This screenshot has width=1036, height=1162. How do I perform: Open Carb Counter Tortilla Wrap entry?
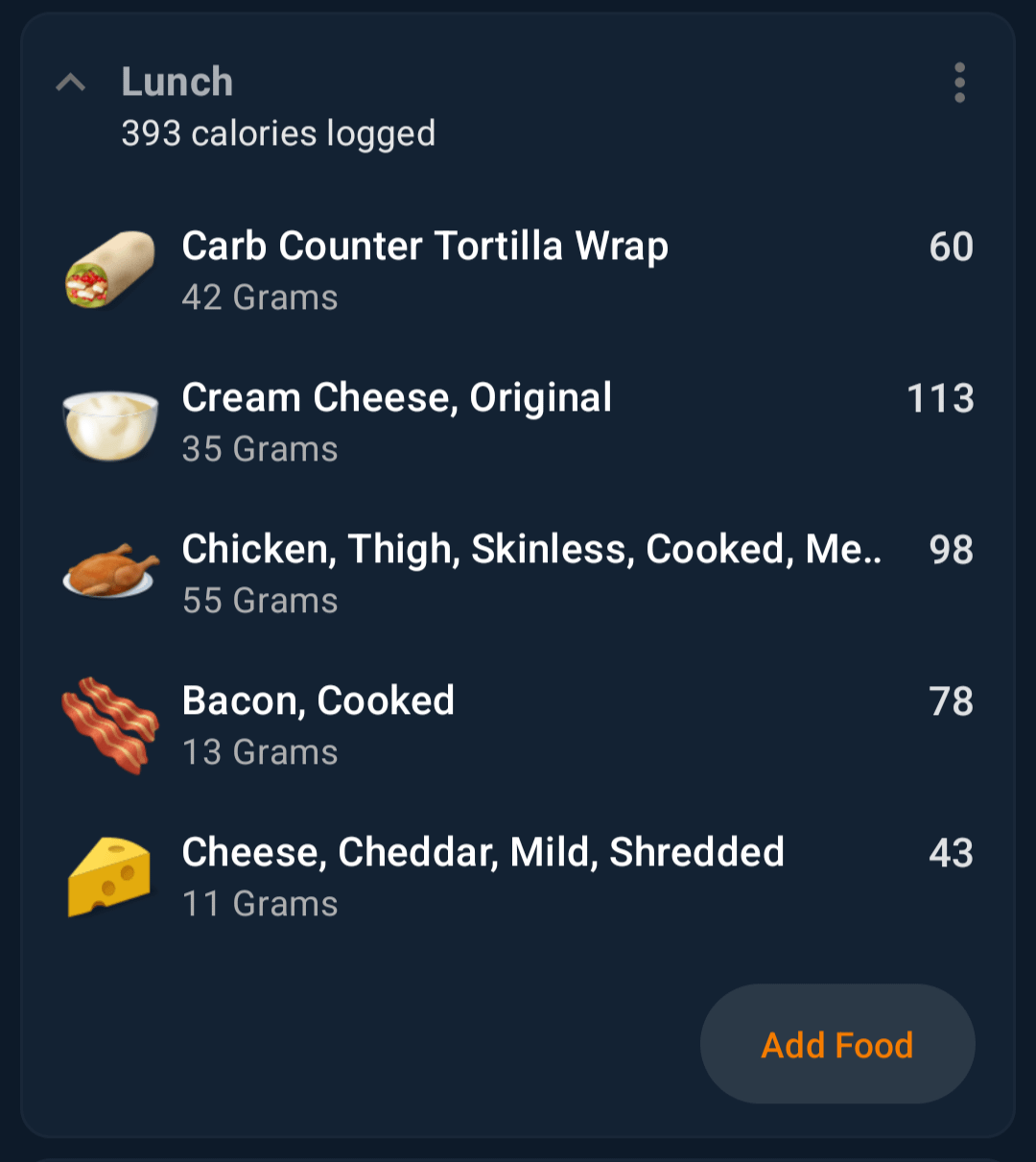click(518, 271)
